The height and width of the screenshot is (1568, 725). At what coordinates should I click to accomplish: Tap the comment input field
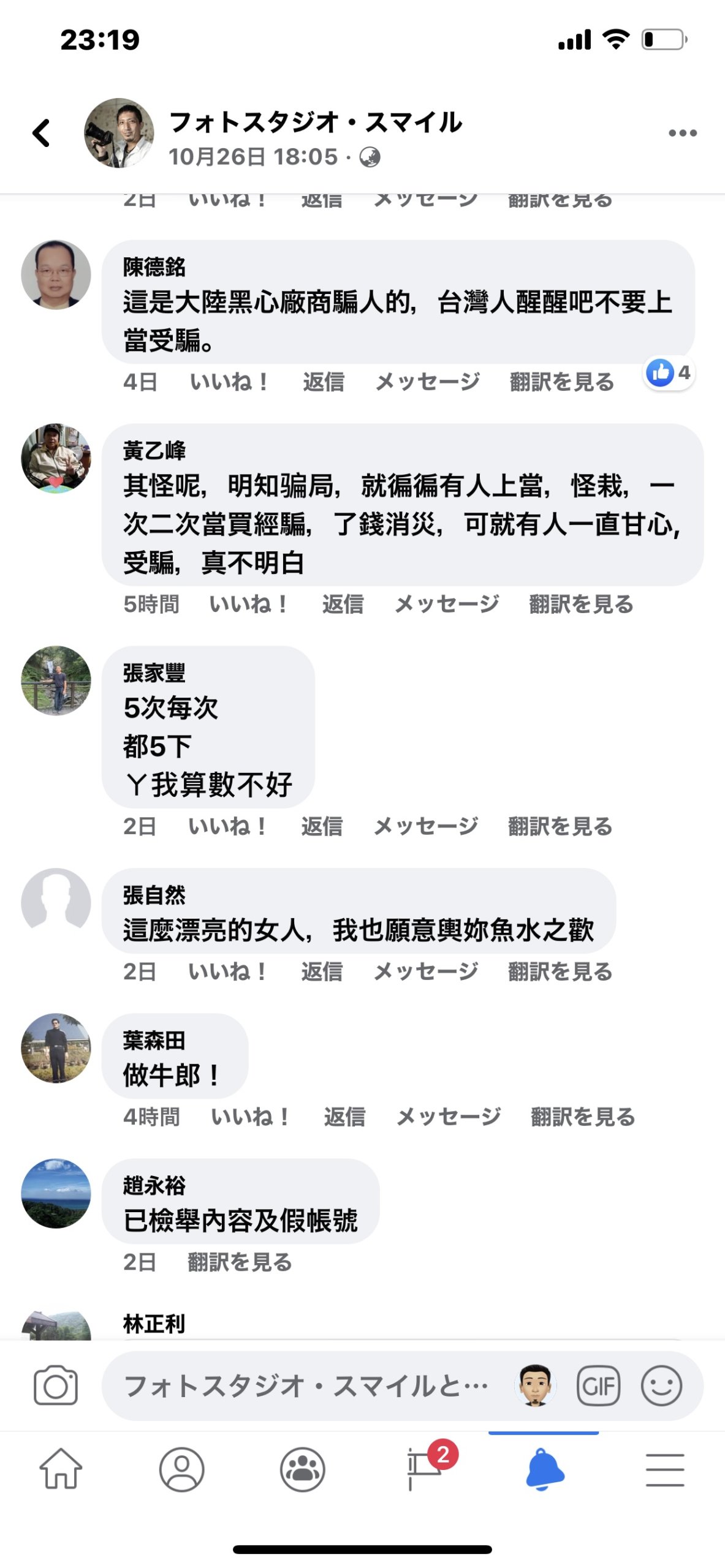pyautogui.click(x=306, y=1385)
